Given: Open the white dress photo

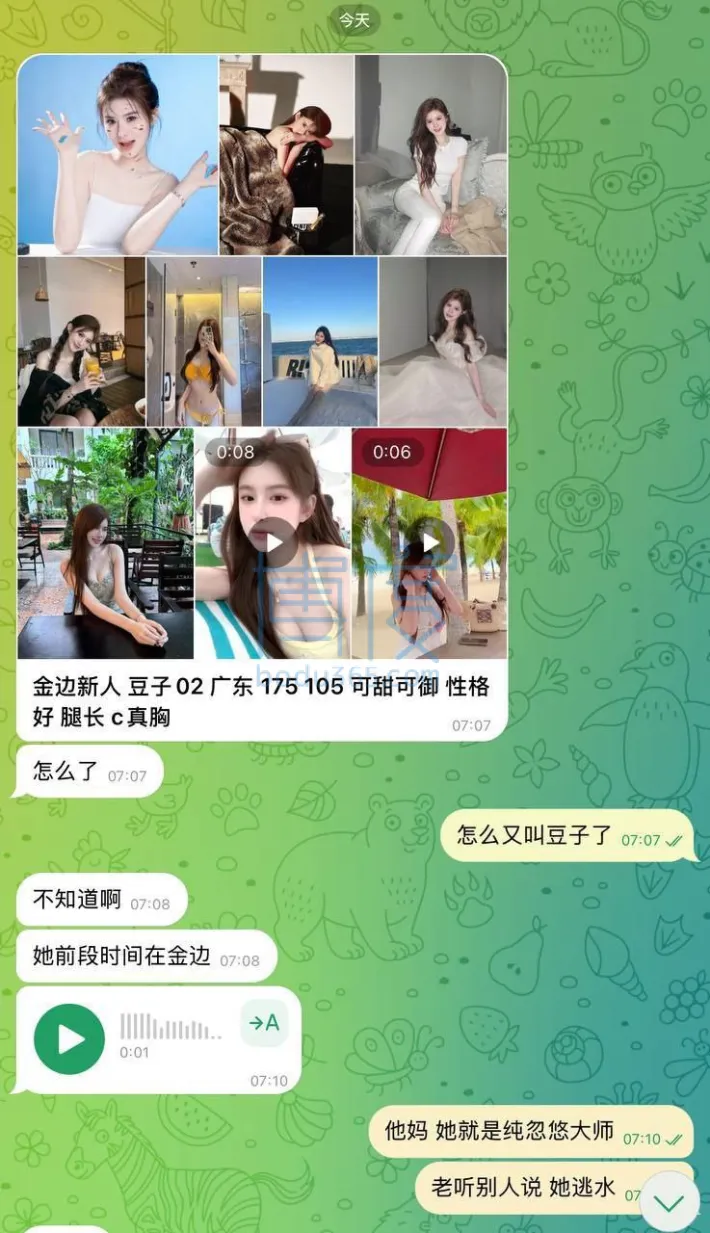Looking at the screenshot, I should 442,342.
